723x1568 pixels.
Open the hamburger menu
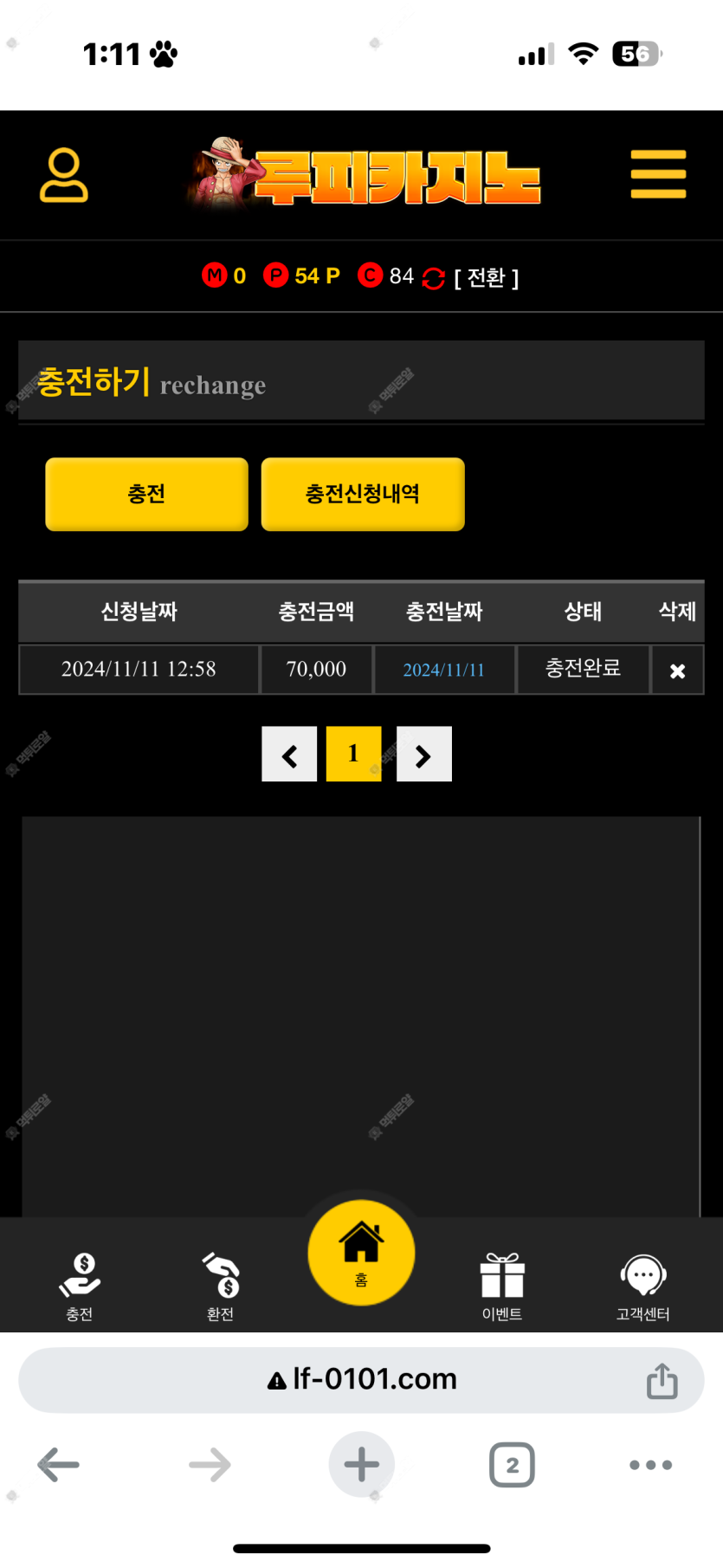point(658,174)
